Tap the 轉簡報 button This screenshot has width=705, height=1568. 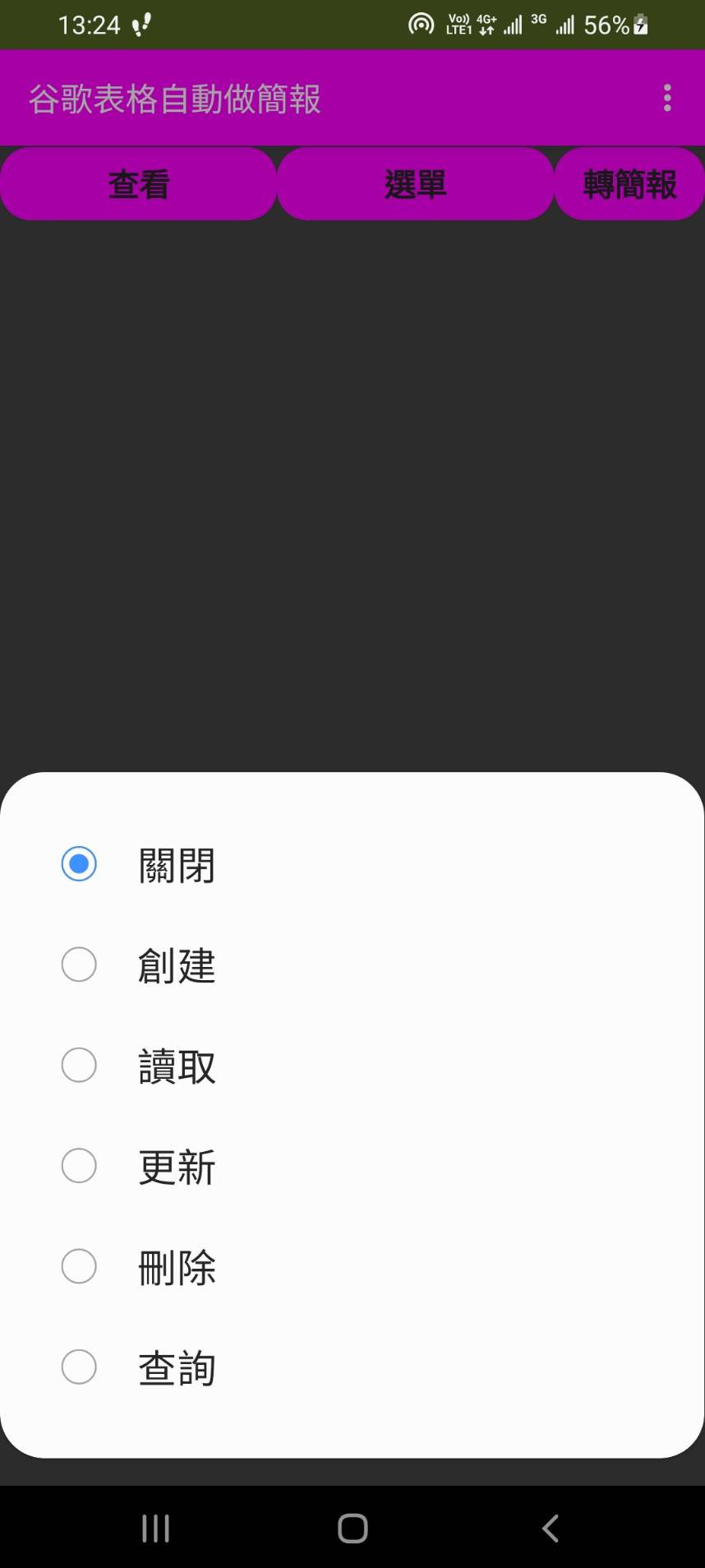pos(629,184)
